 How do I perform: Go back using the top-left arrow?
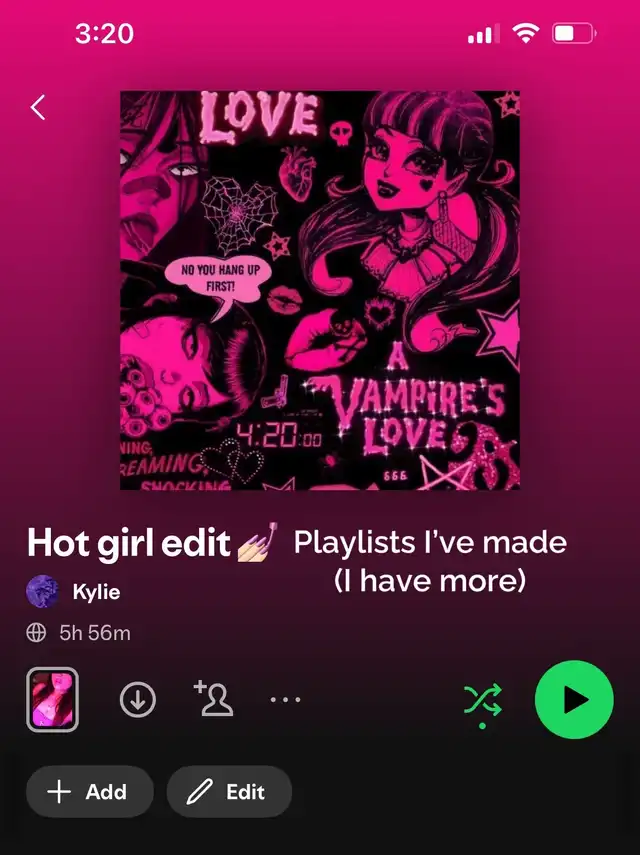click(x=38, y=108)
